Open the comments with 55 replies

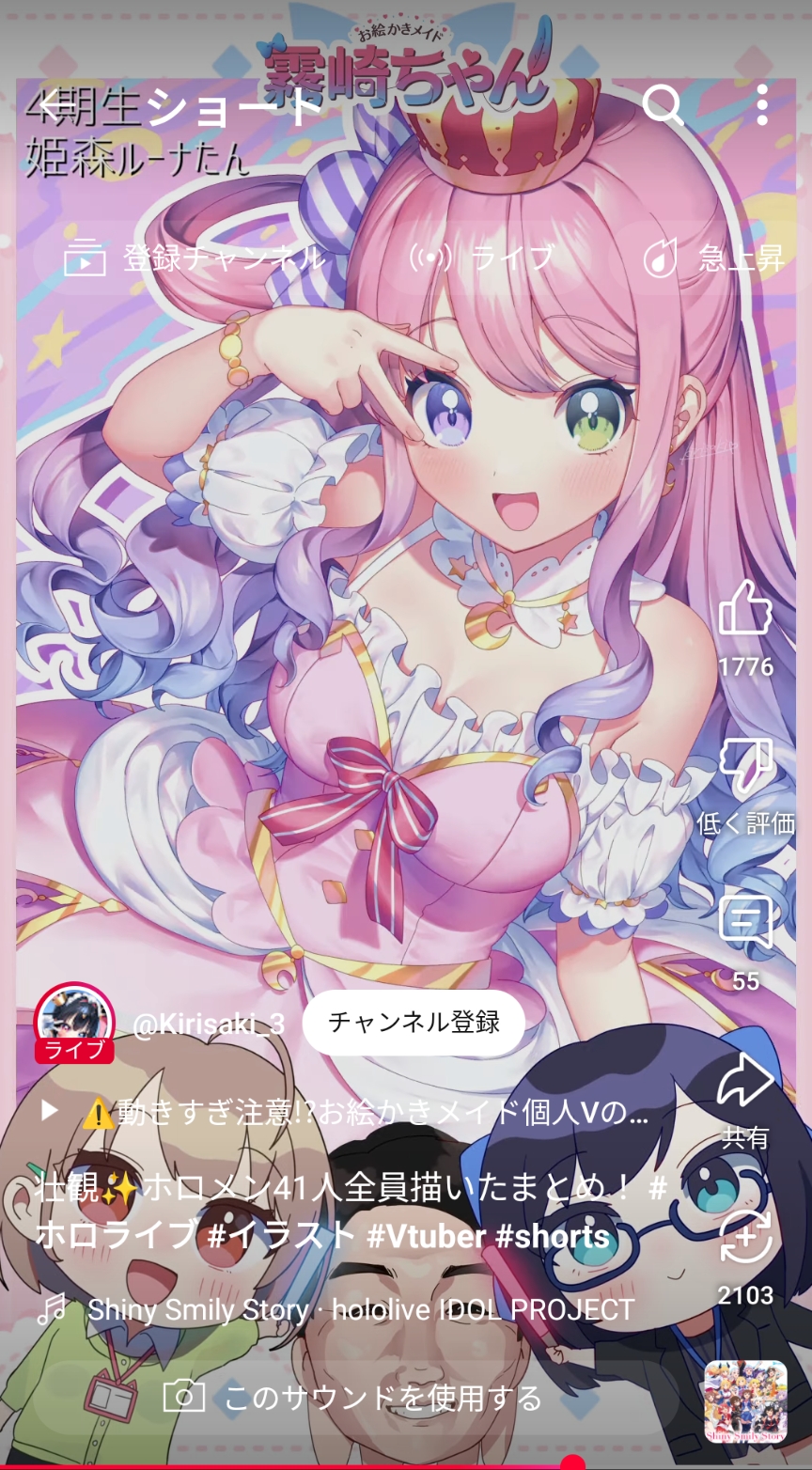(745, 924)
